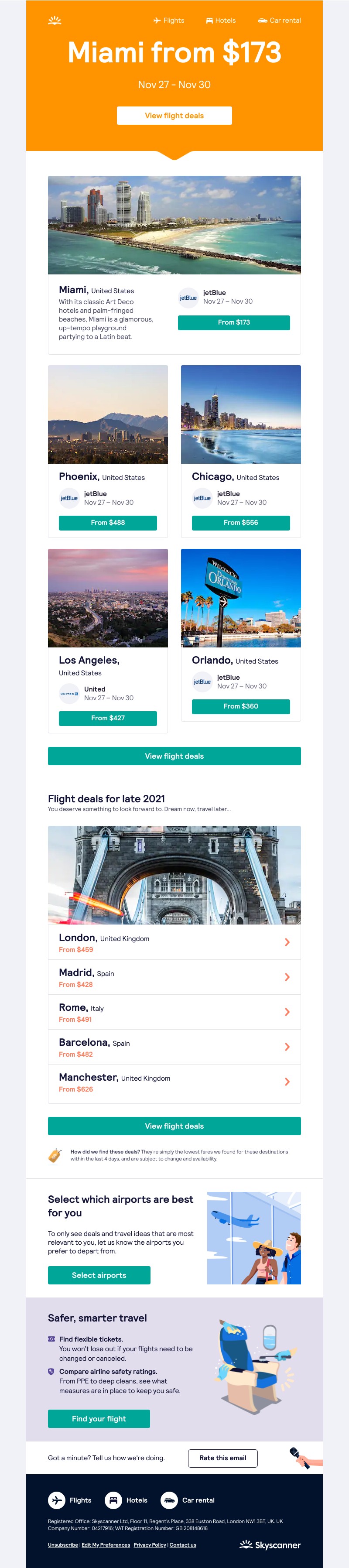The width and height of the screenshot is (349, 1568).
Task: Open the Rome flight deal row
Action: 174,1012
